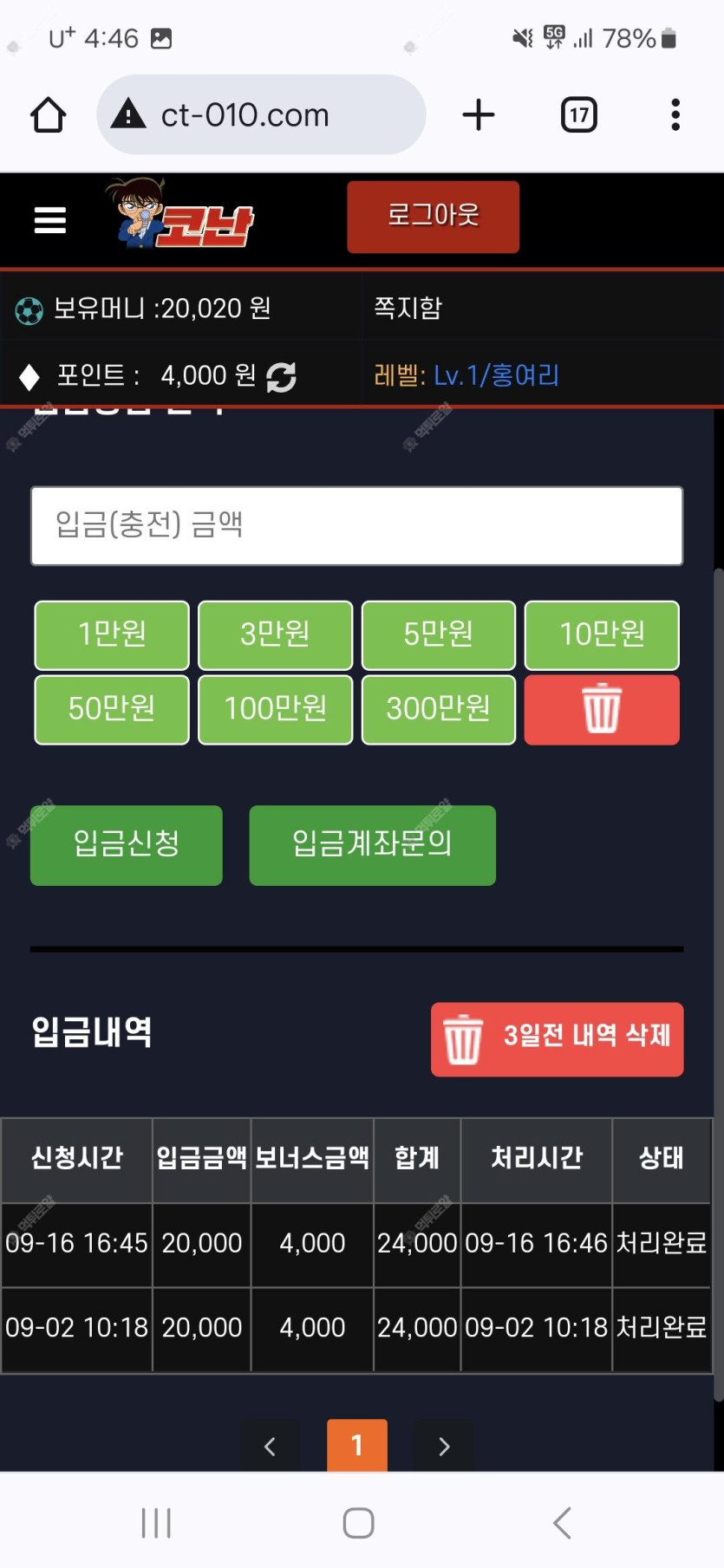Select the 300만원 amount

pyautogui.click(x=438, y=709)
